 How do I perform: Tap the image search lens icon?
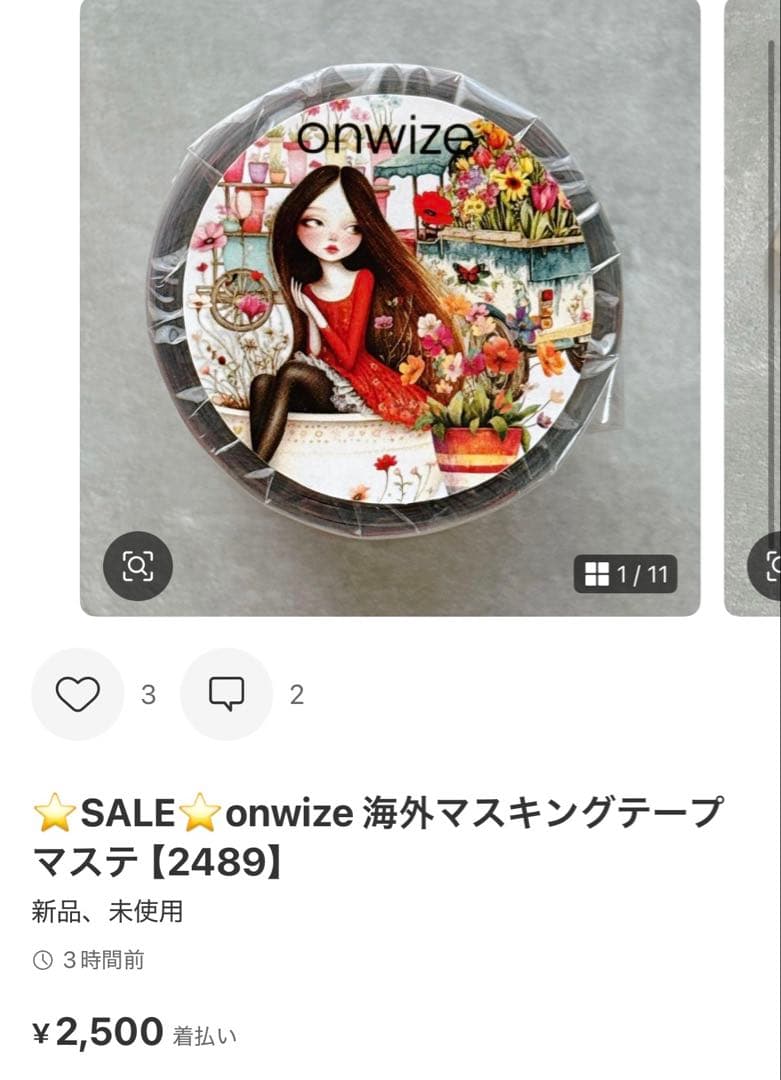pos(140,567)
